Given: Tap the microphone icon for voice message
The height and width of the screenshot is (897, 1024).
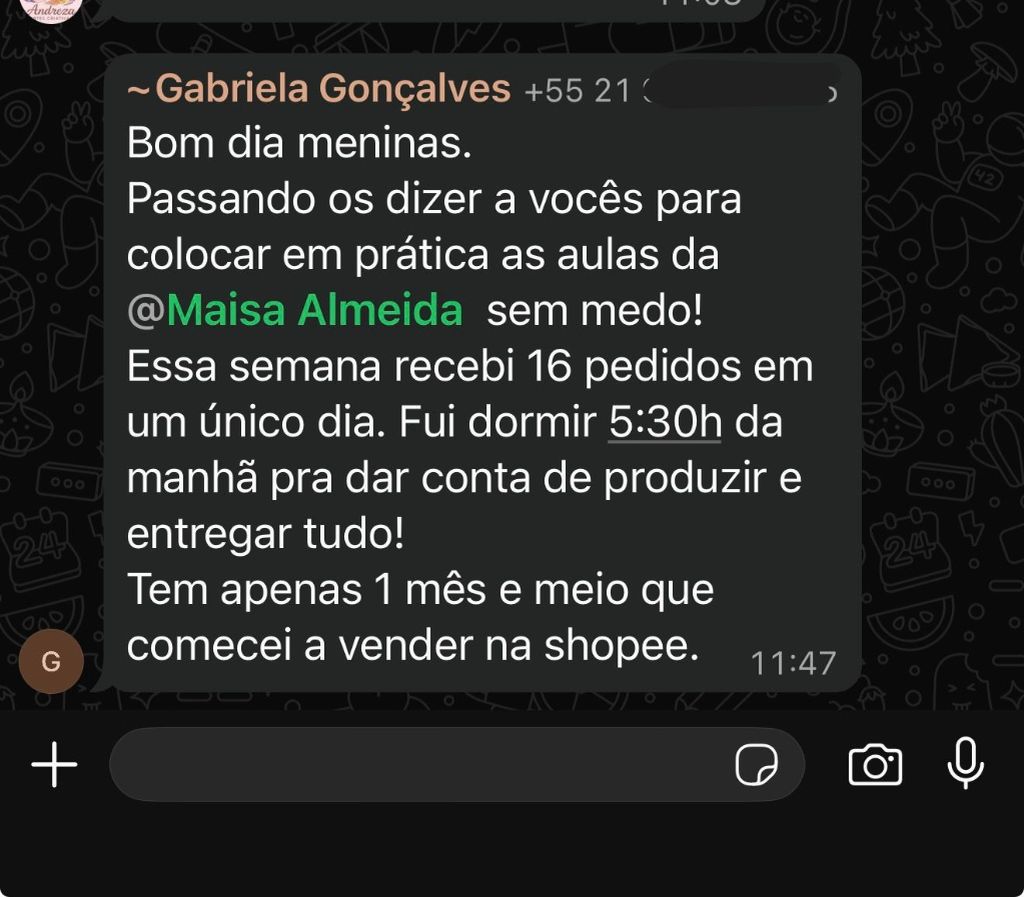Looking at the screenshot, I should tap(965, 764).
